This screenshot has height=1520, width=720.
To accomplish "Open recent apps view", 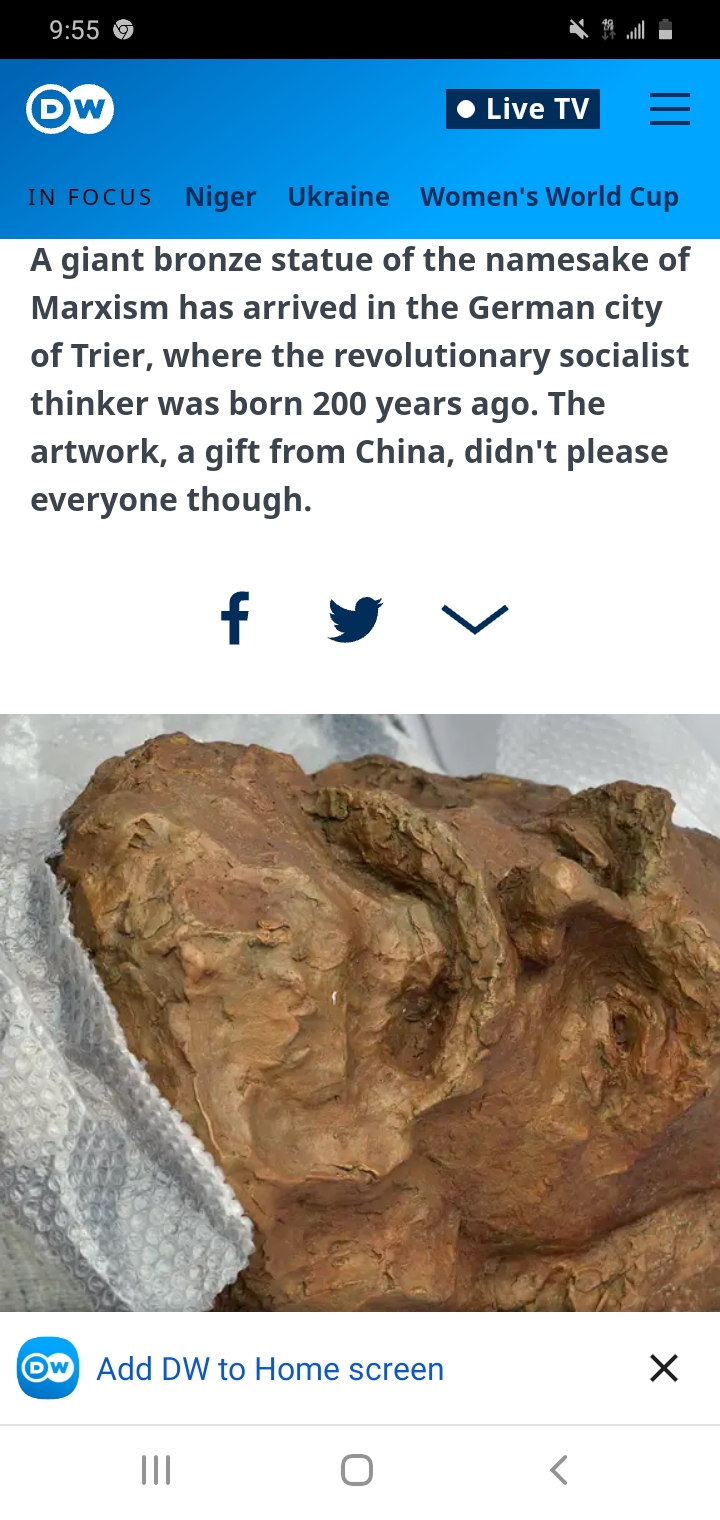I will tap(156, 1470).
